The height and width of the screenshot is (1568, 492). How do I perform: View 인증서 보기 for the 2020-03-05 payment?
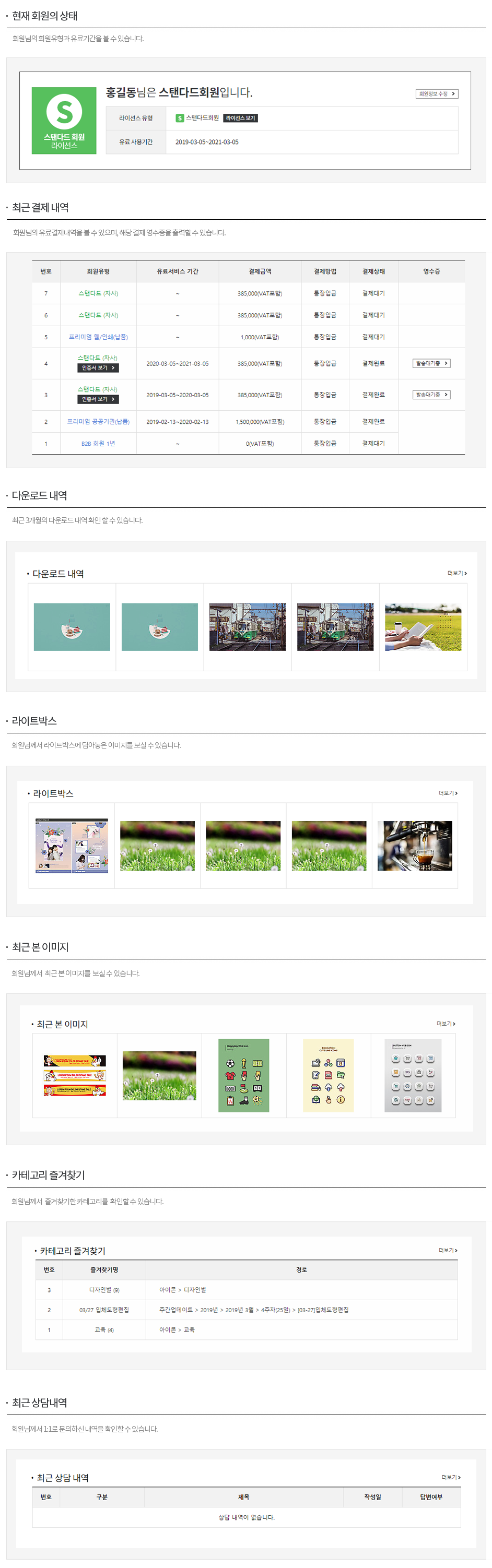pyautogui.click(x=98, y=369)
